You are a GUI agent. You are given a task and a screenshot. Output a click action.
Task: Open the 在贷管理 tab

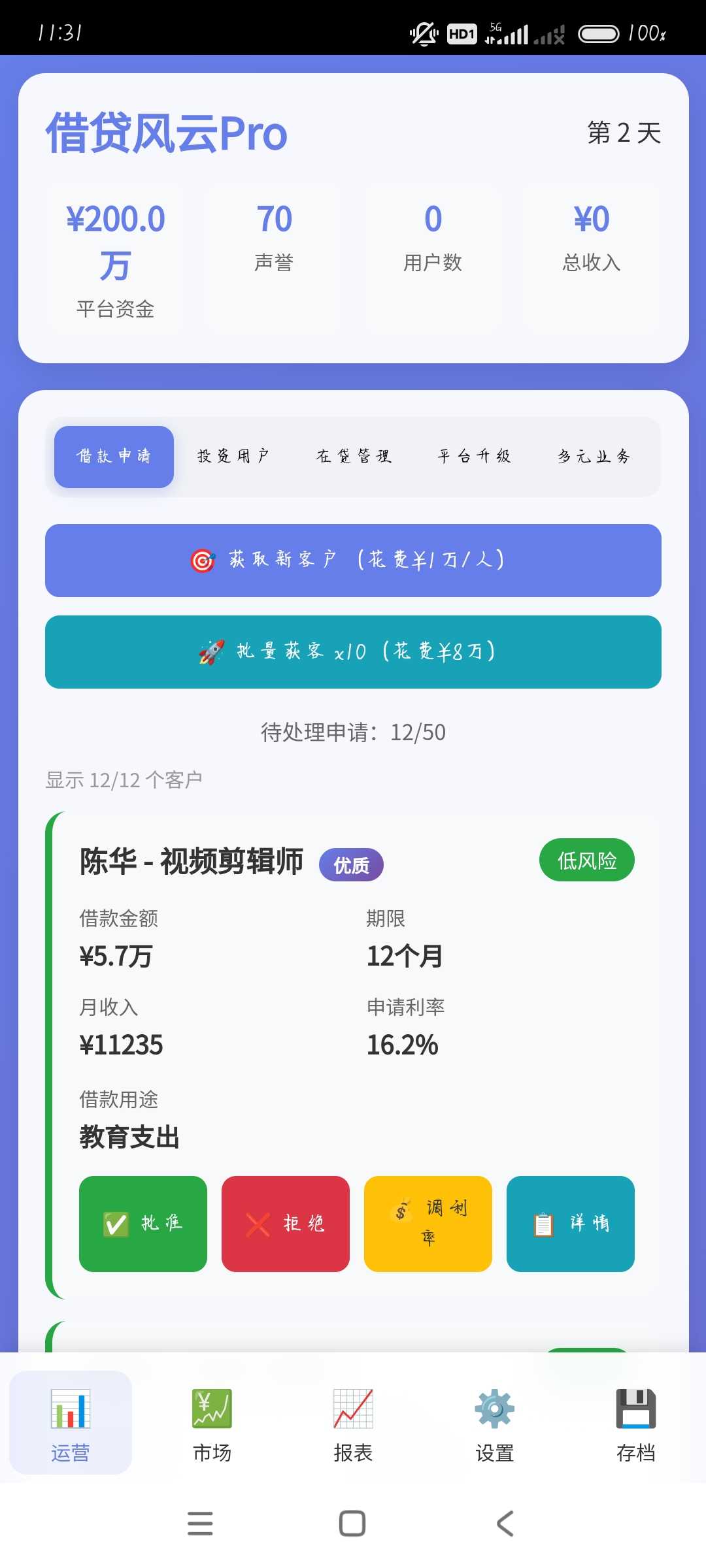point(354,457)
